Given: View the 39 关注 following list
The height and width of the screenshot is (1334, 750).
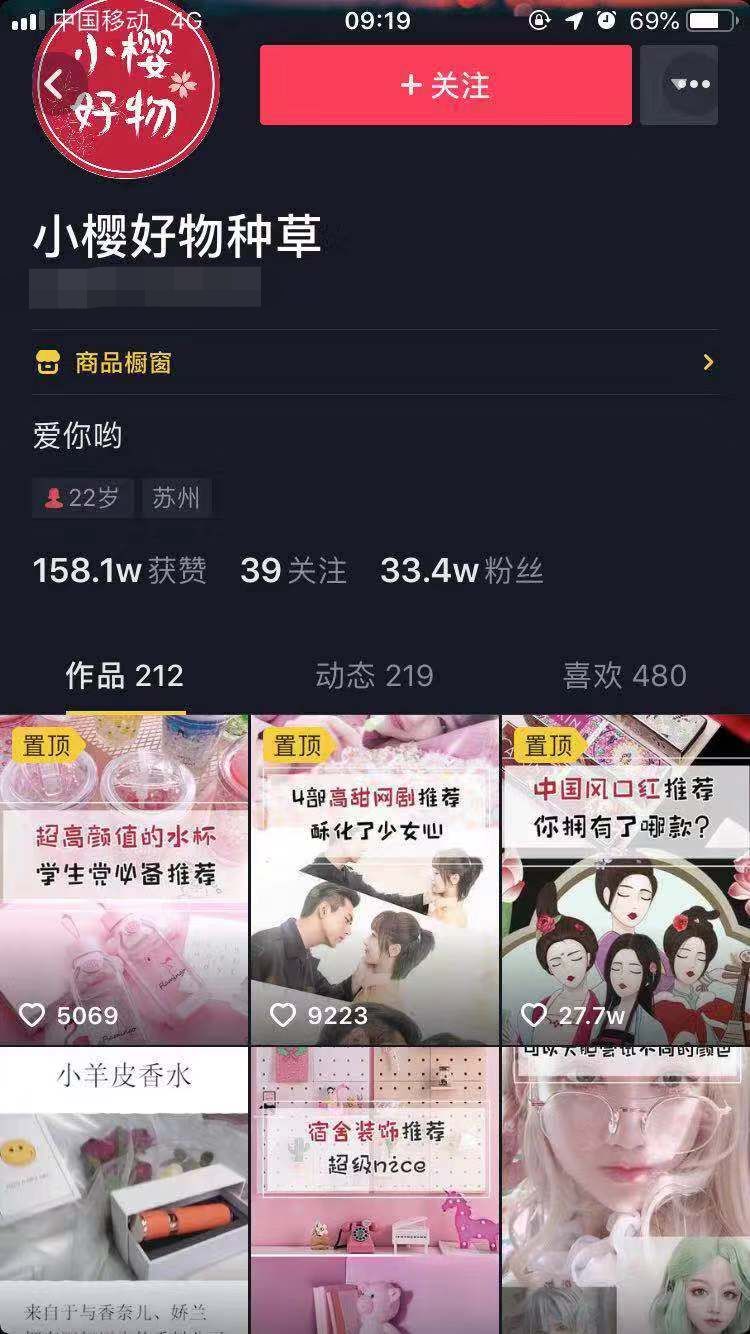Looking at the screenshot, I should [293, 571].
